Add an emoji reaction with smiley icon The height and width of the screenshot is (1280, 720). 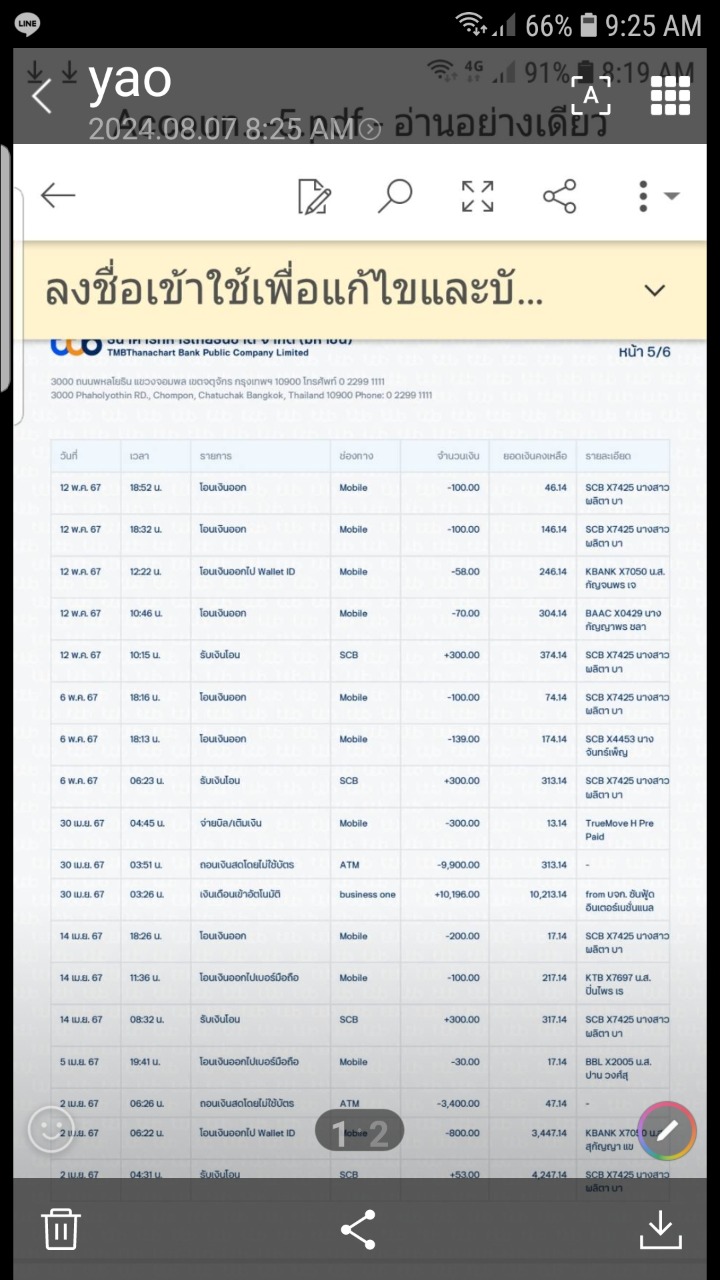click(x=50, y=1131)
